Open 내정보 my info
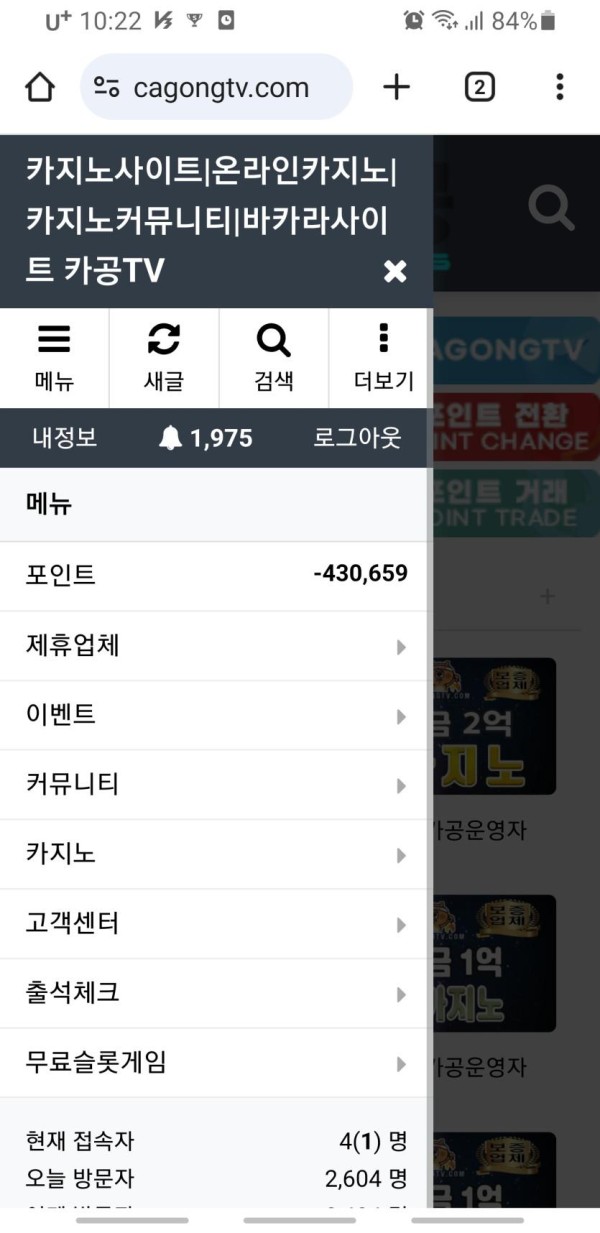 pyautogui.click(x=65, y=438)
